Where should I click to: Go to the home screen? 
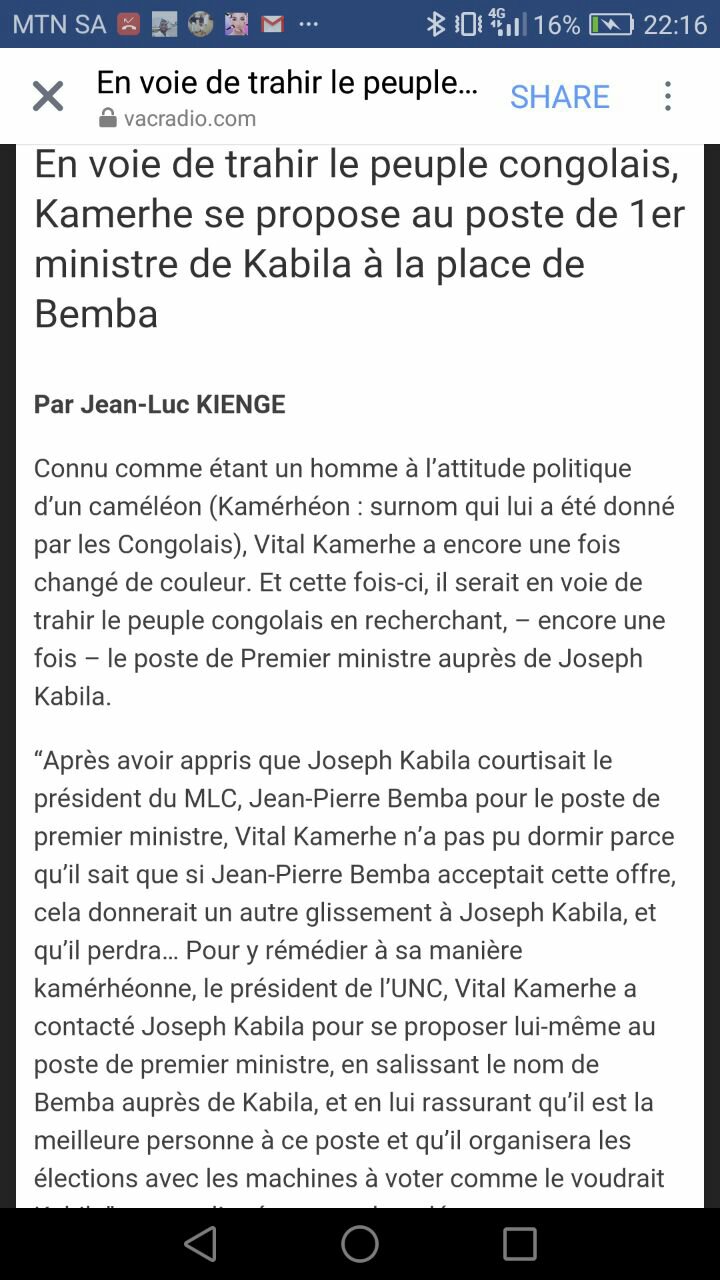360,1243
